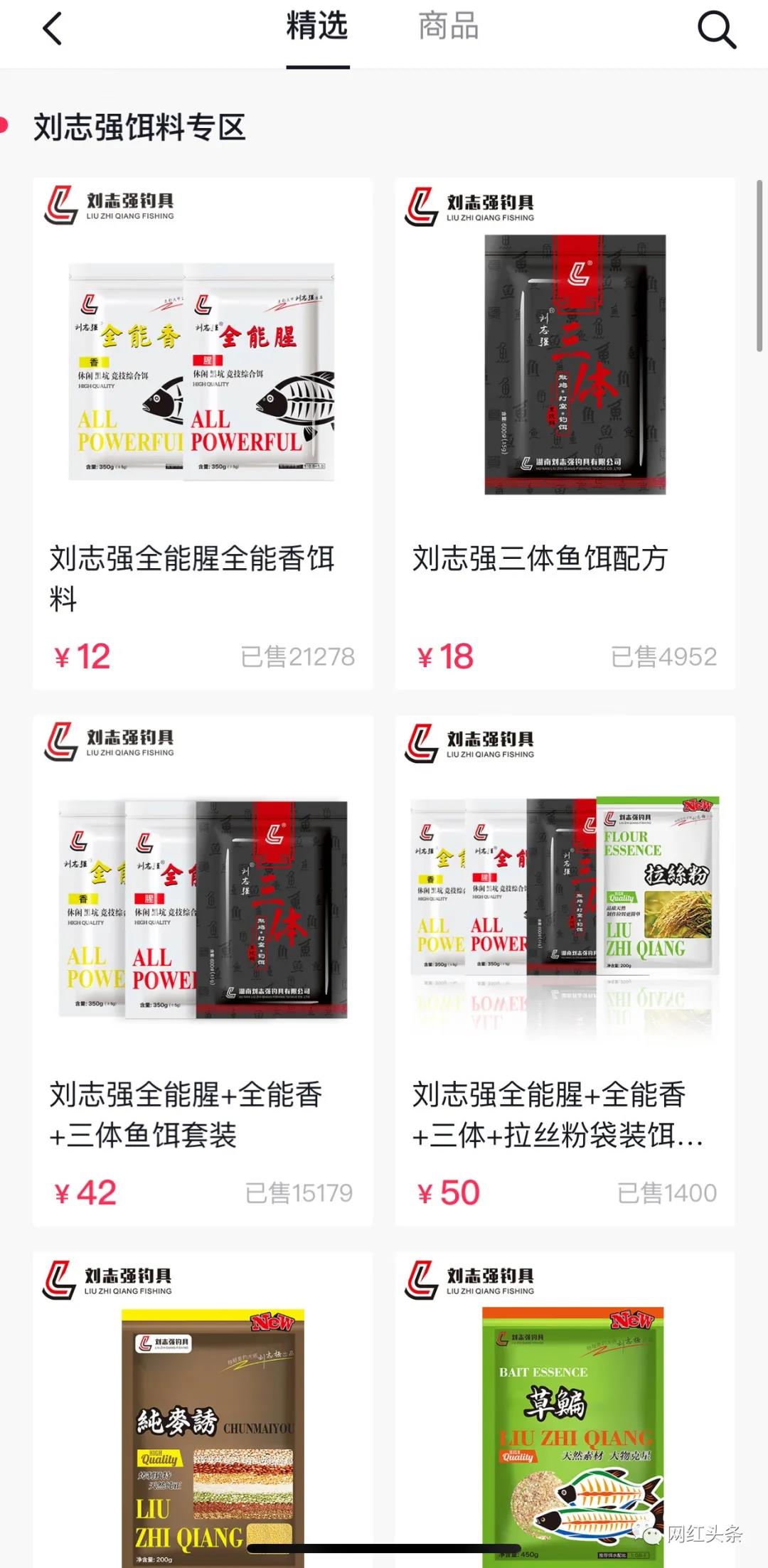
Task: View the ¥50 拉丝粉袋装饵 bundle card
Action: coord(565,971)
